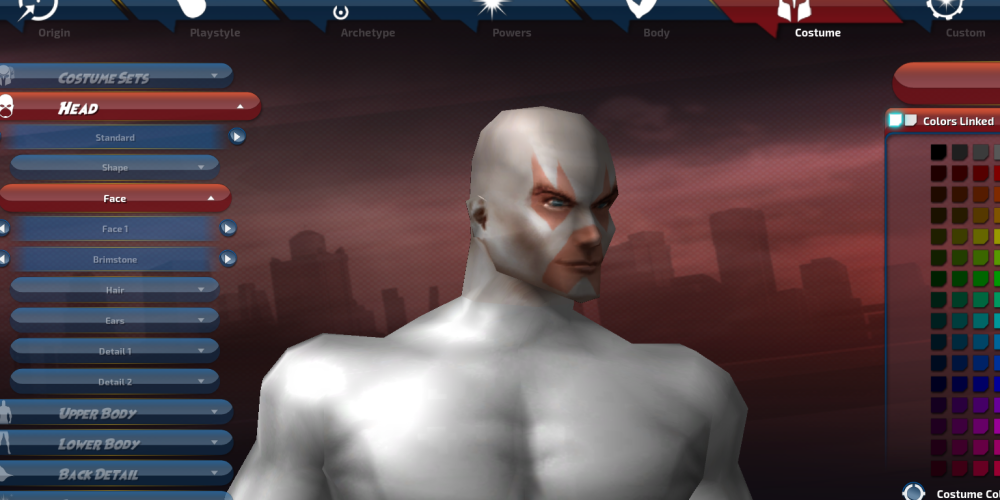Viewport: 1000px width, 500px height.
Task: Switch to the Origin tab
Action: click(x=54, y=22)
